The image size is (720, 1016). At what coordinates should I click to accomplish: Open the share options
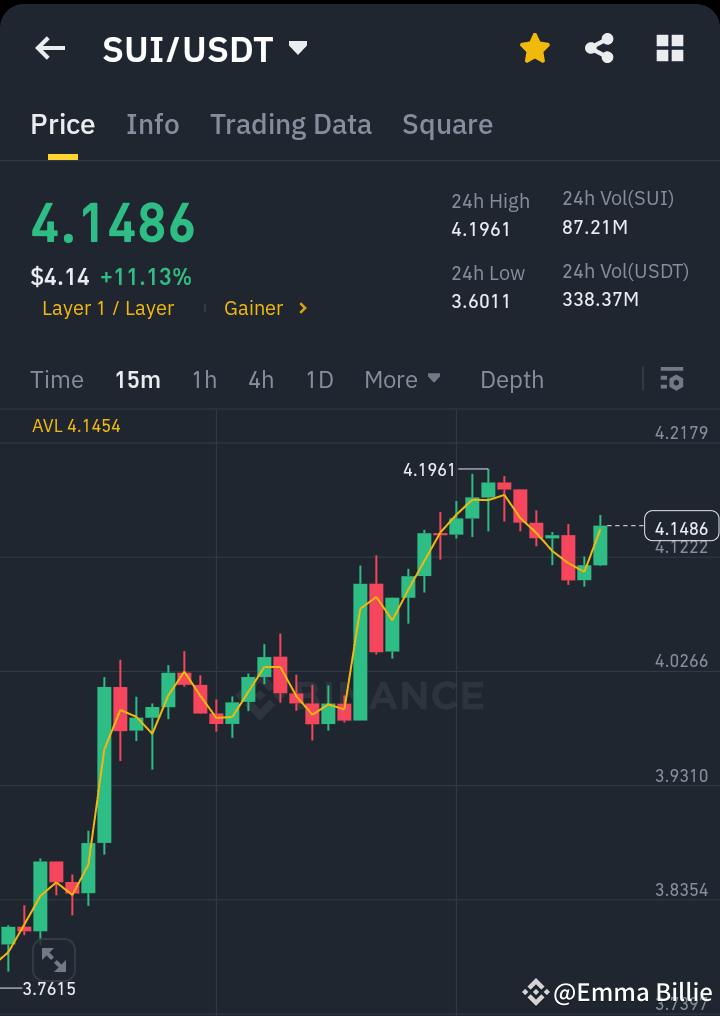[x=599, y=47]
